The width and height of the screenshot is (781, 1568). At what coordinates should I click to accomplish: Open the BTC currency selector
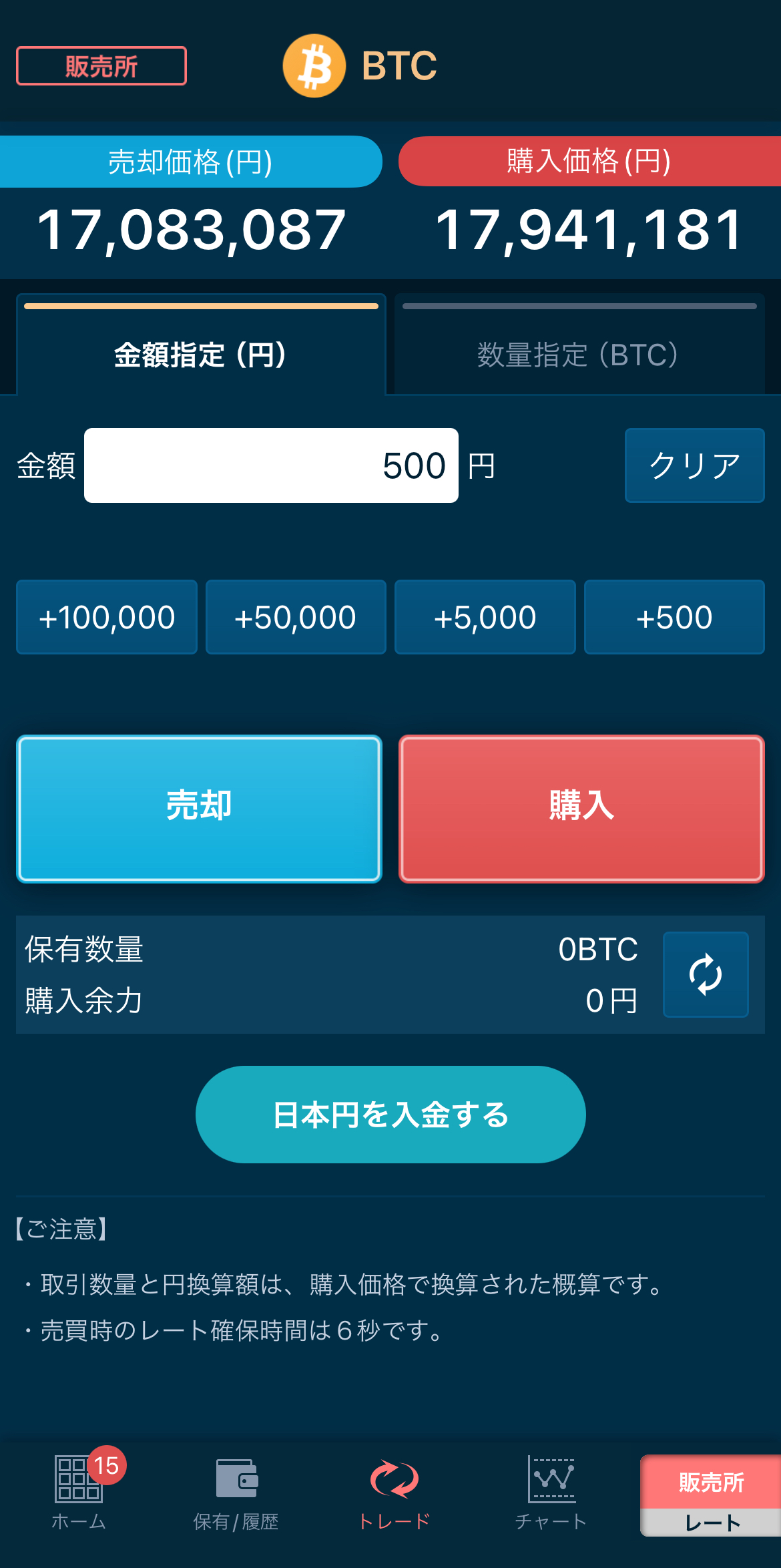pyautogui.click(x=360, y=66)
